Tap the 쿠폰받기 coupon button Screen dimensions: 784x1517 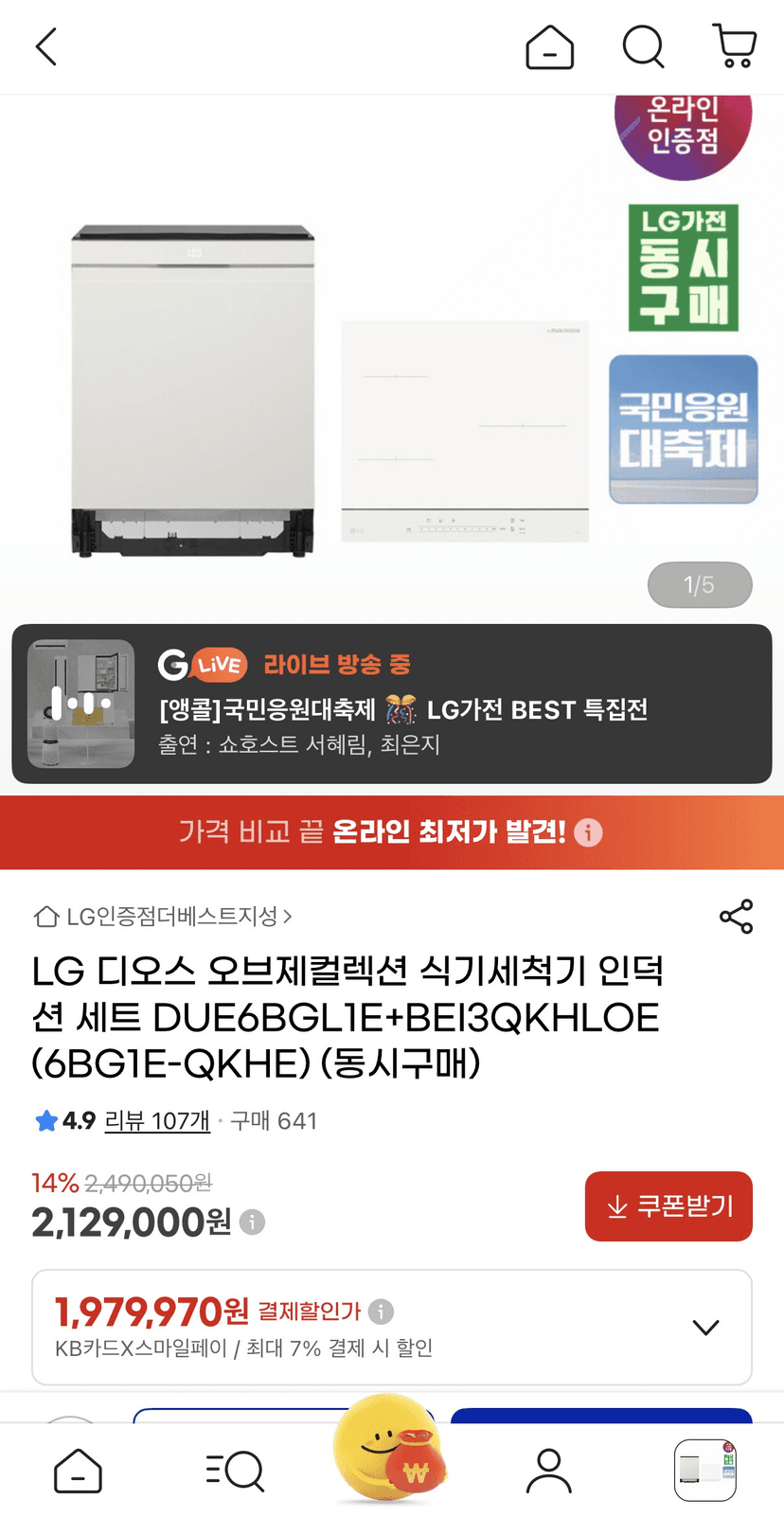coord(668,1206)
